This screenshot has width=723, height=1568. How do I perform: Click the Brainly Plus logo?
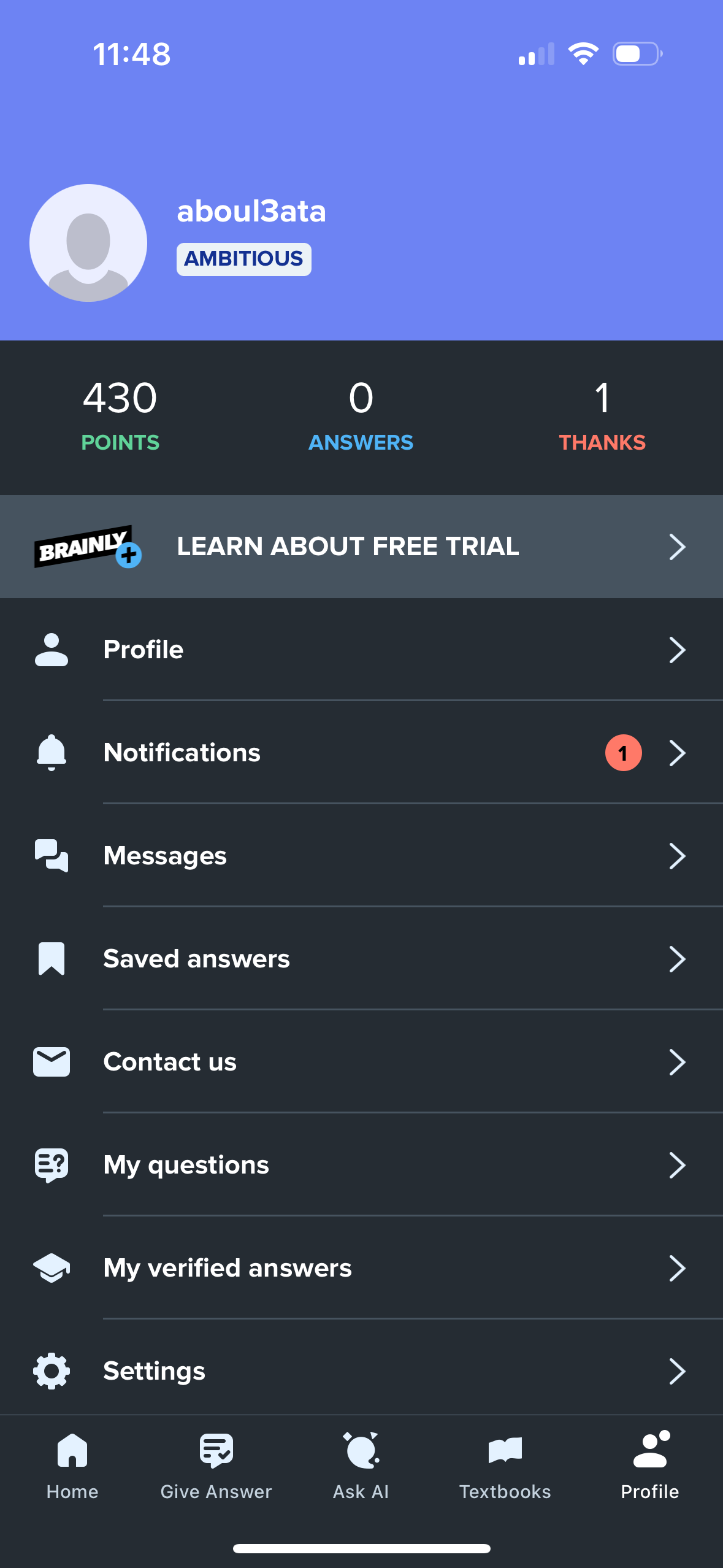[x=86, y=546]
